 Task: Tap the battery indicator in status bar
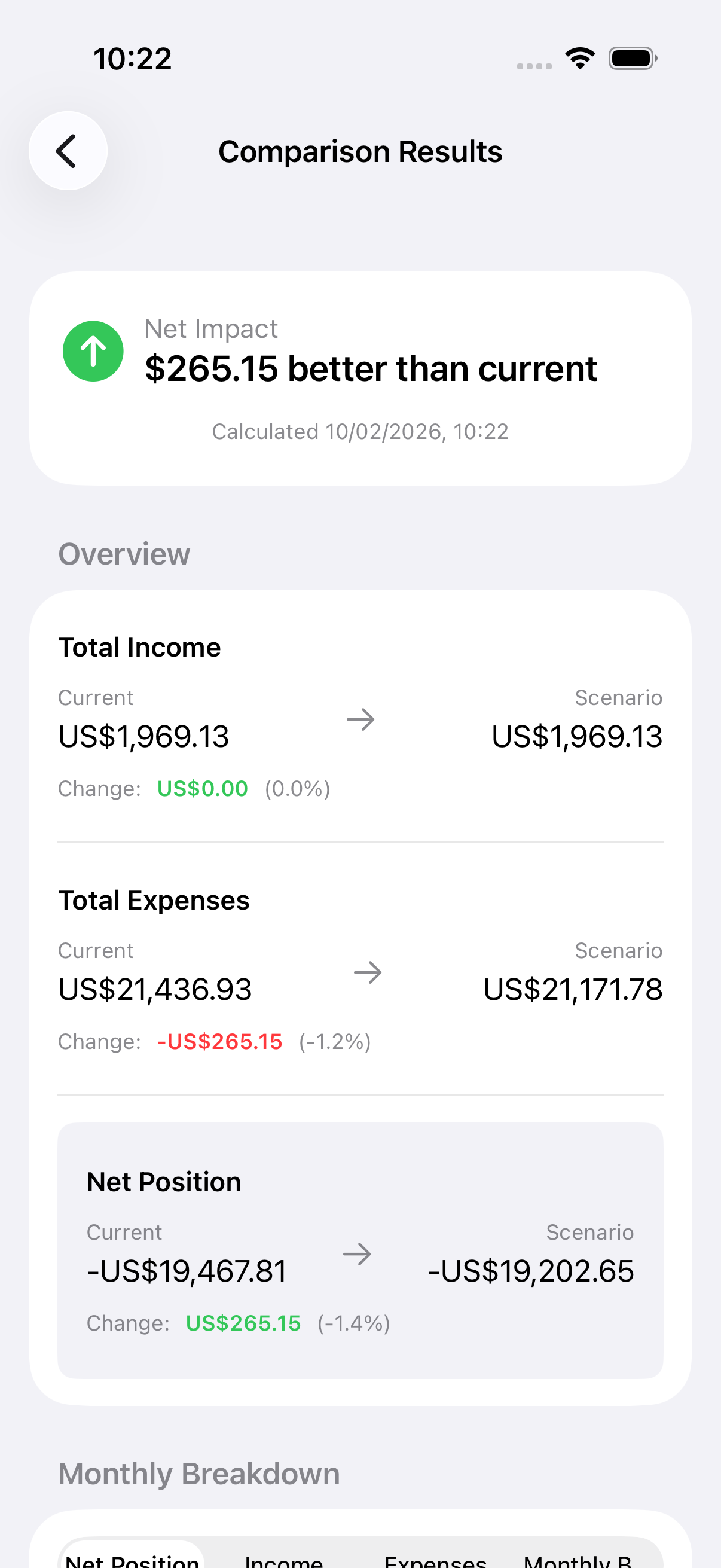(x=631, y=57)
